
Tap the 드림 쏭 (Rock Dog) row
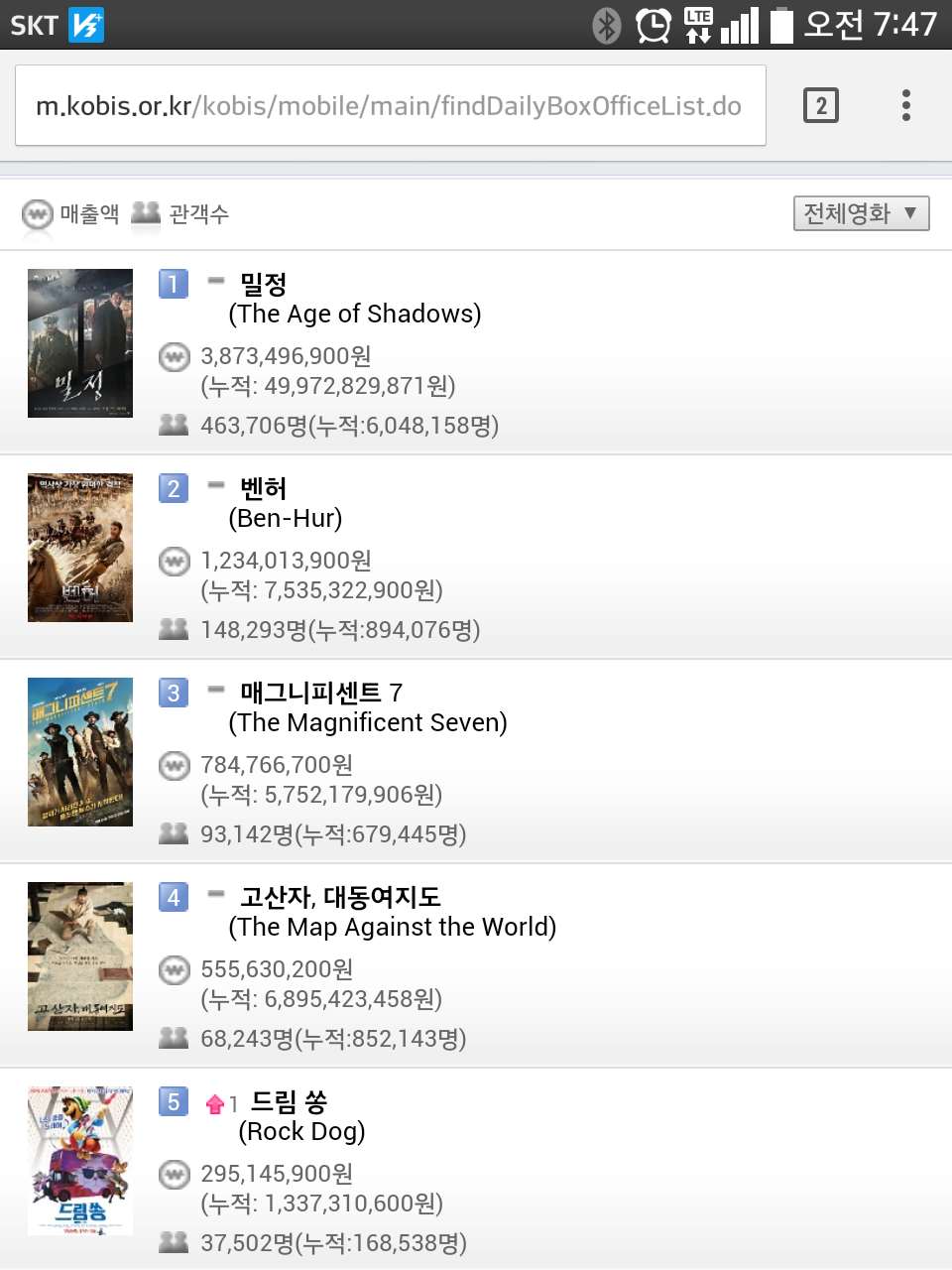[x=289, y=1103]
